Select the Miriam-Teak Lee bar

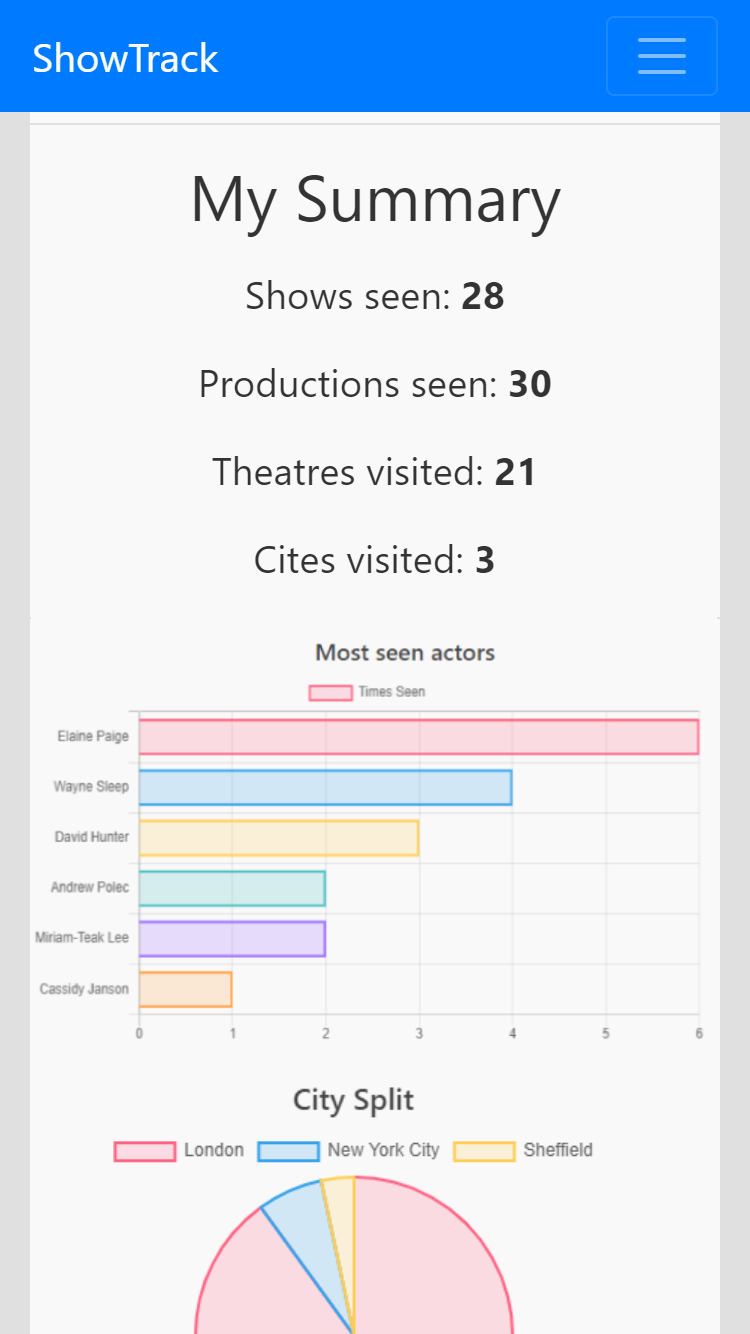coord(232,938)
